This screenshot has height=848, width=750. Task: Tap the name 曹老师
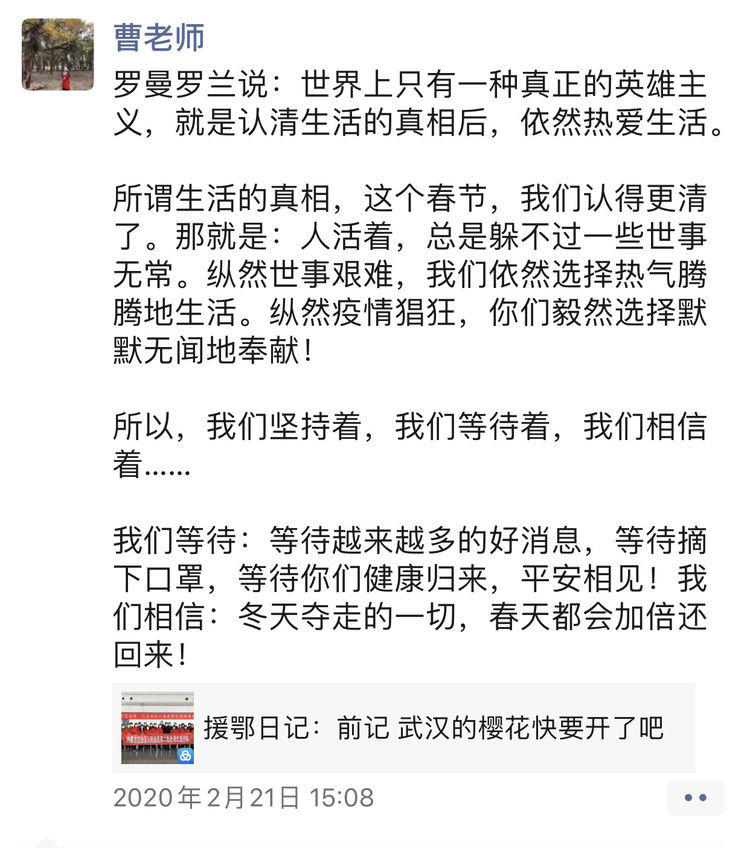click(159, 37)
